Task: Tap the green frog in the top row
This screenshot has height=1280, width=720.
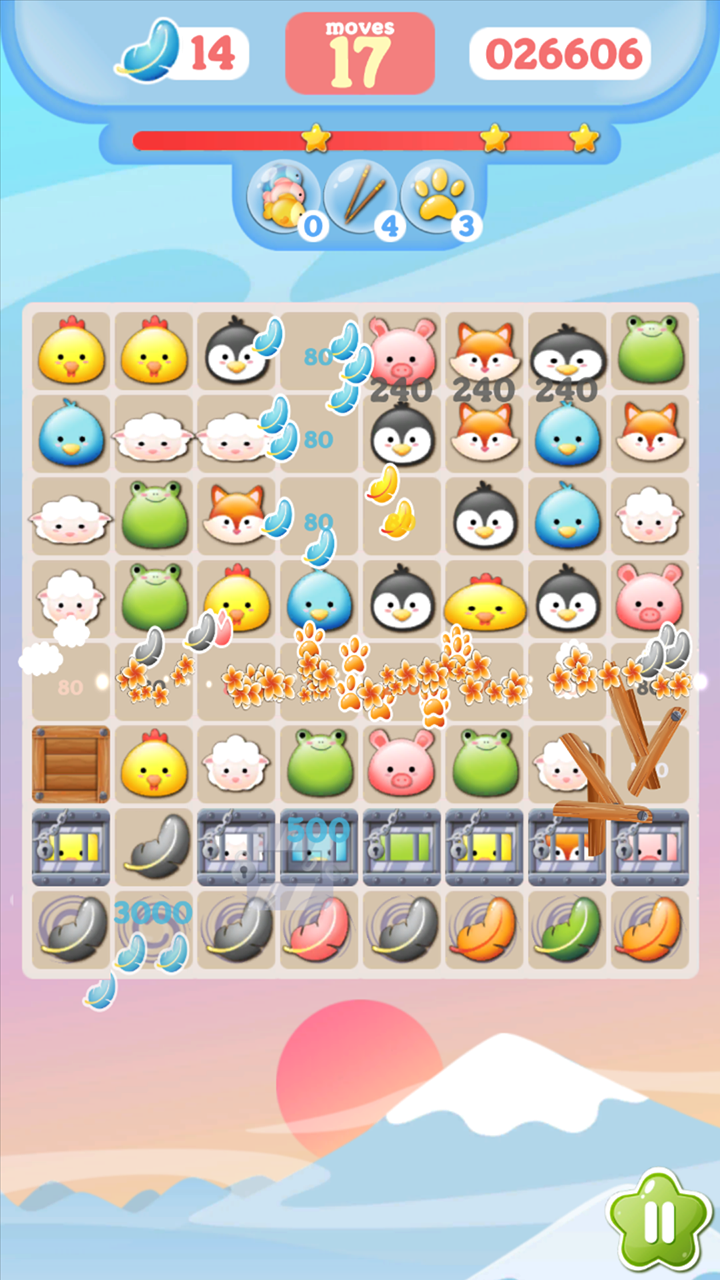Action: coord(650,350)
